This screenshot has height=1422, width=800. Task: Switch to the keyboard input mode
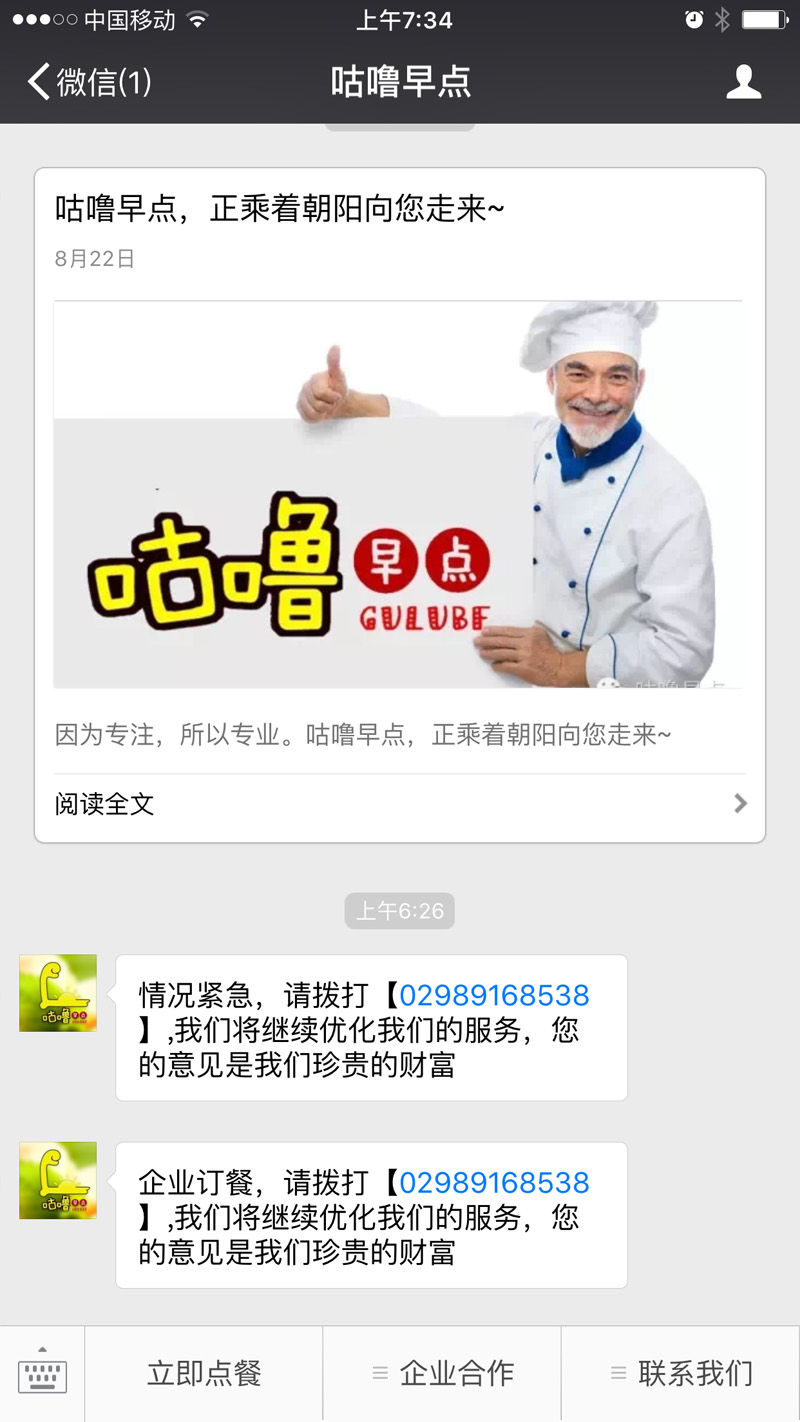pos(42,1374)
